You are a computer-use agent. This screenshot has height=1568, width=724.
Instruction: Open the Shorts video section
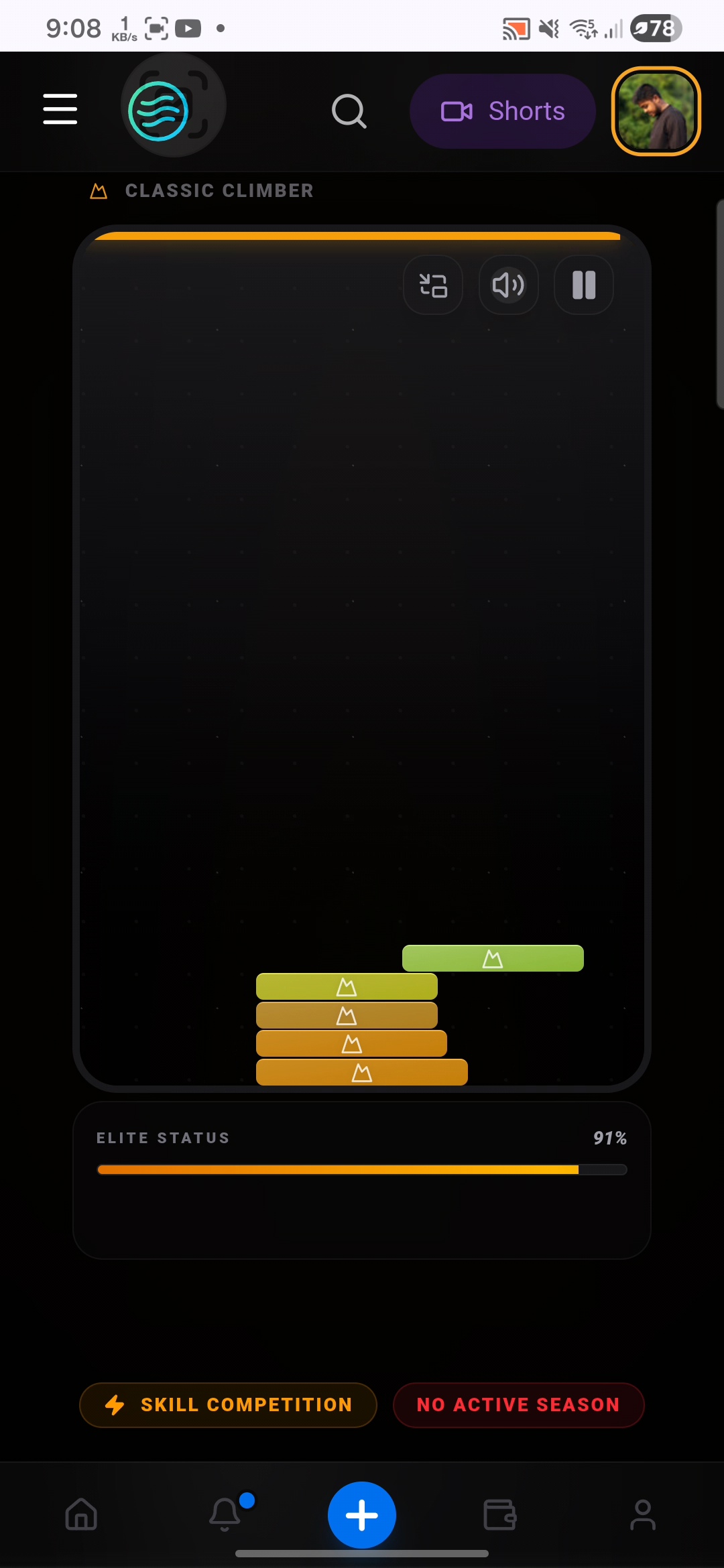pos(503,111)
